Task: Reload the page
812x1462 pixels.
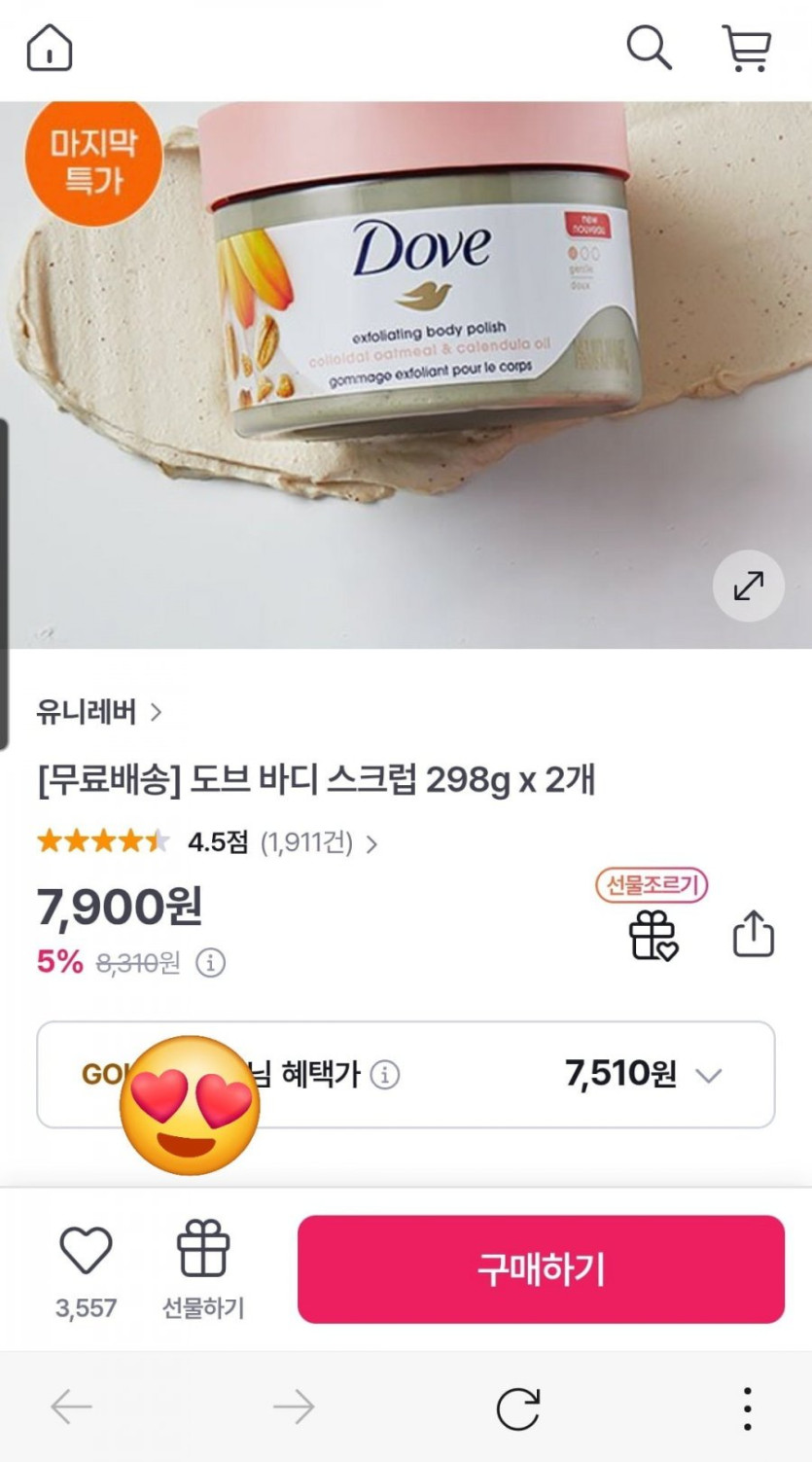Action: tap(517, 1408)
